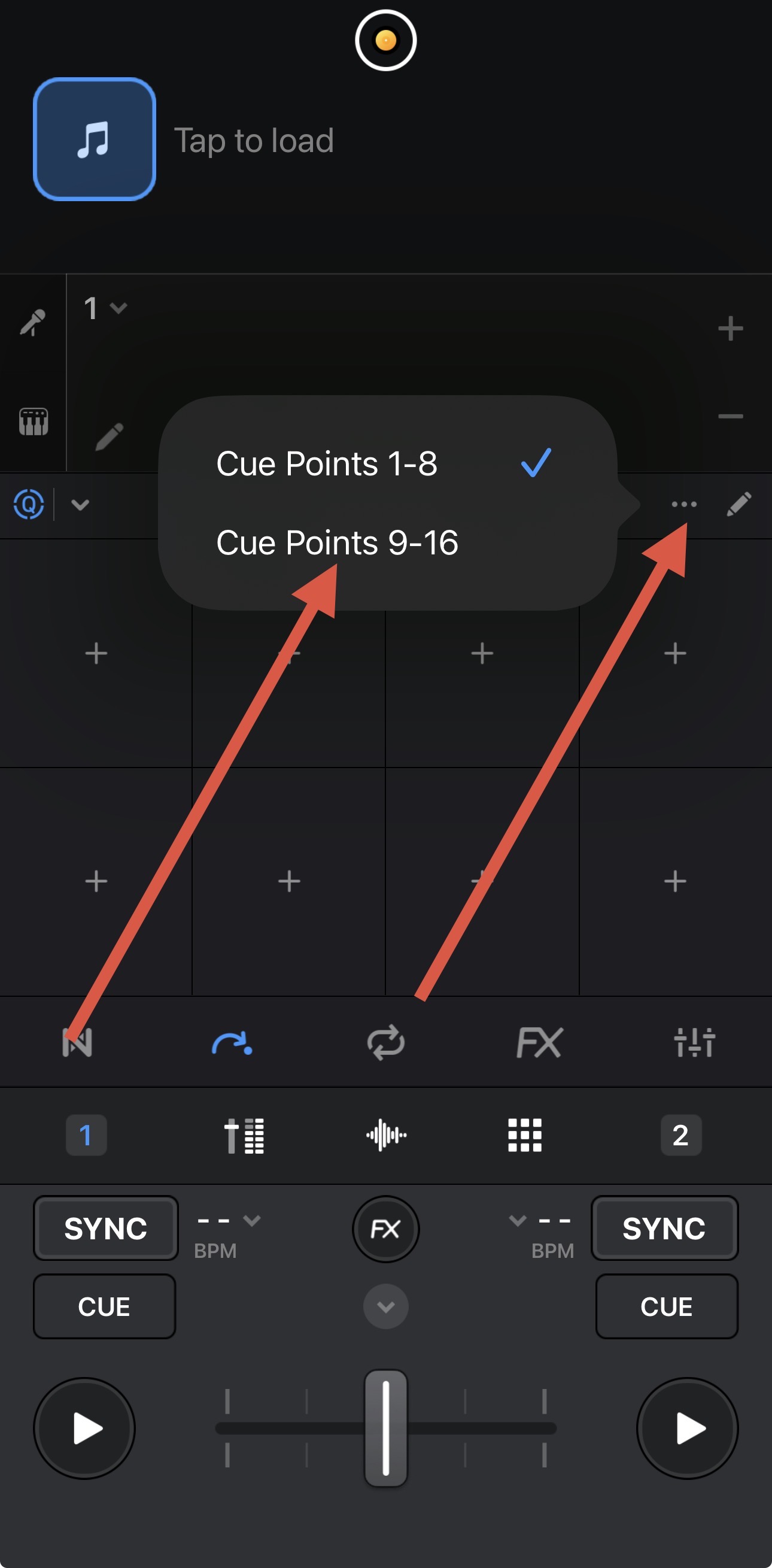
Task: Show the waveform view
Action: click(385, 1135)
